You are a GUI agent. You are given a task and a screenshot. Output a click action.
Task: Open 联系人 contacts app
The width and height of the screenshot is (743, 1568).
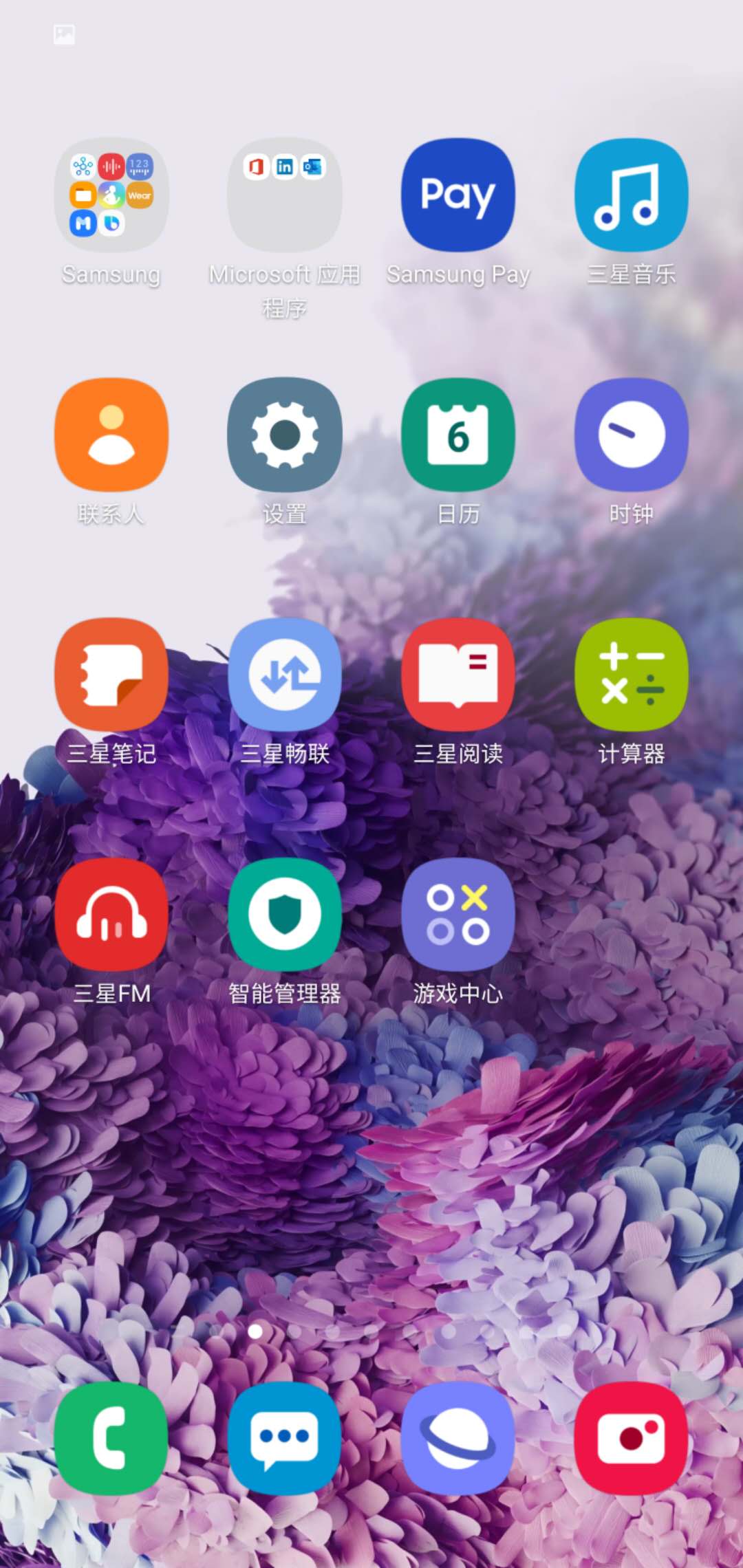111,435
